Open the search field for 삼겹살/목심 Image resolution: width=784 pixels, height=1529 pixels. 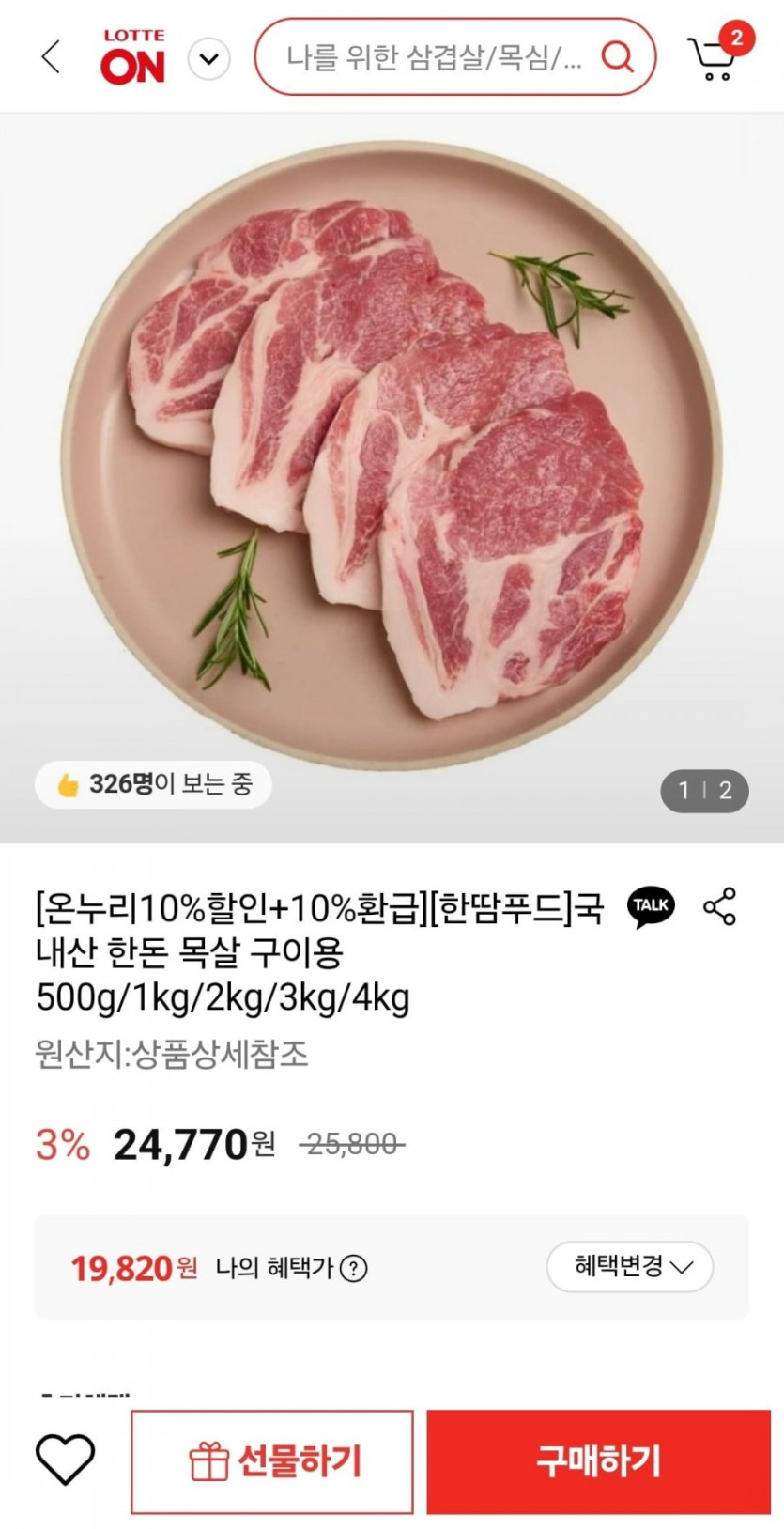(434, 58)
